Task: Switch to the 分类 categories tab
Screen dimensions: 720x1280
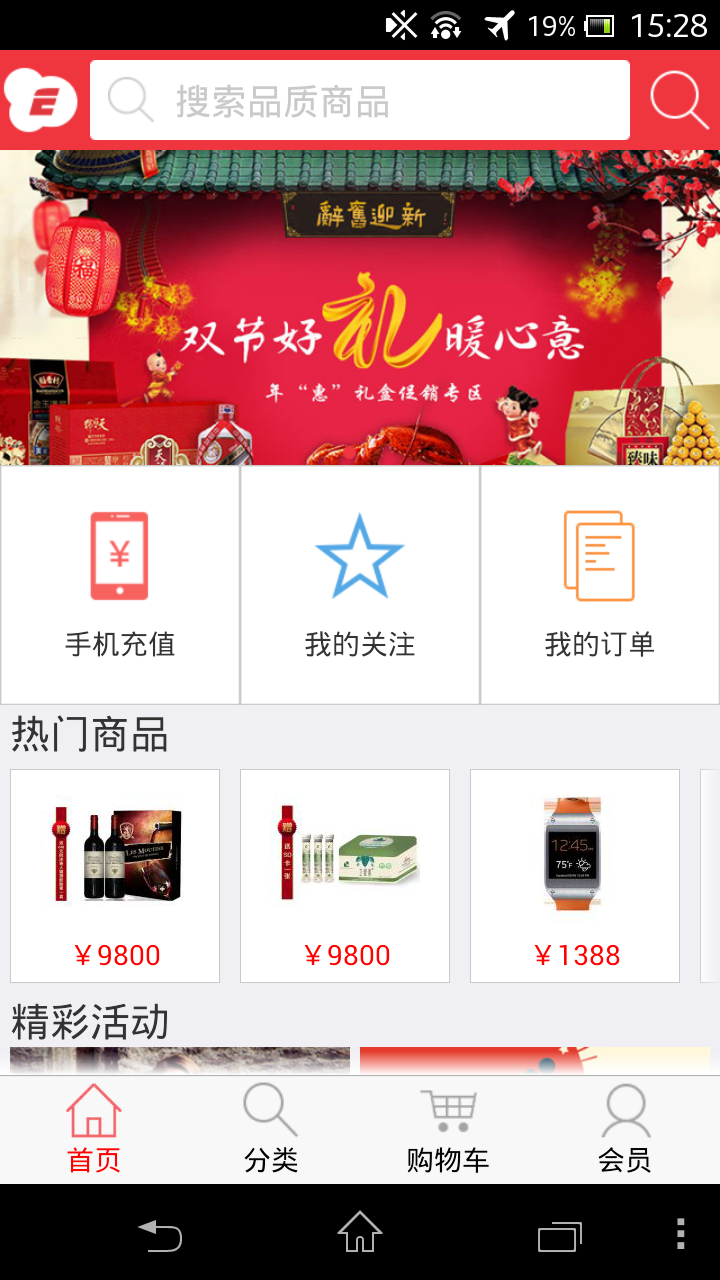Action: click(271, 1131)
